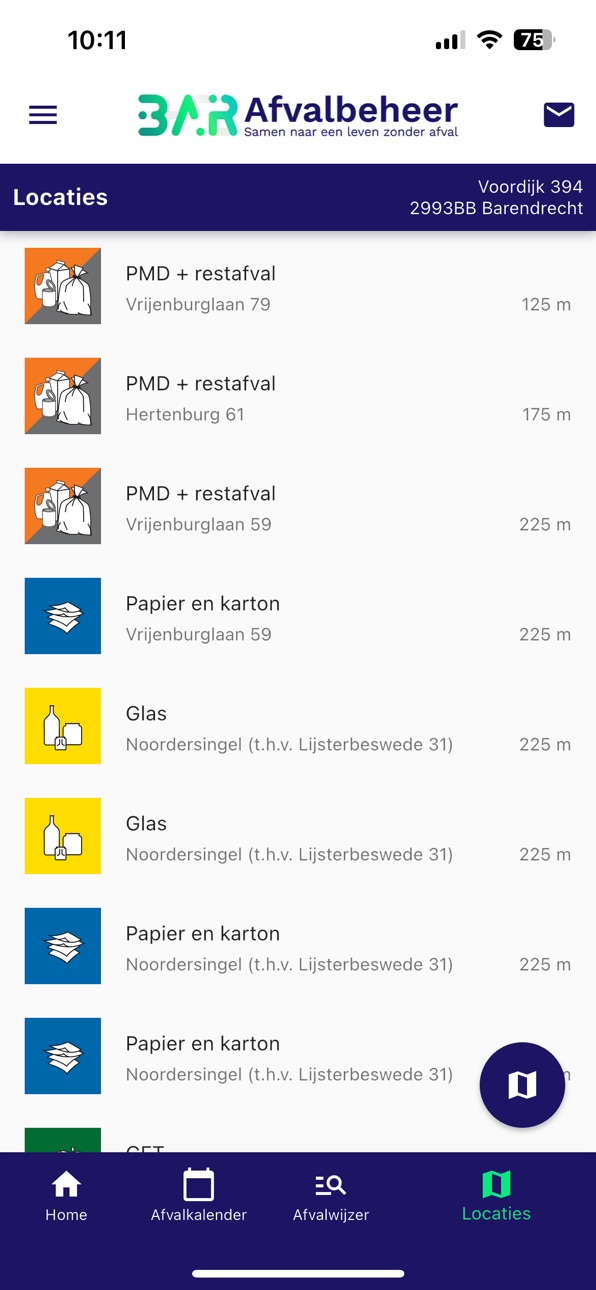Open Papier en karton at Vrijenburglaan 59
The width and height of the screenshot is (596, 1290).
pos(298,617)
